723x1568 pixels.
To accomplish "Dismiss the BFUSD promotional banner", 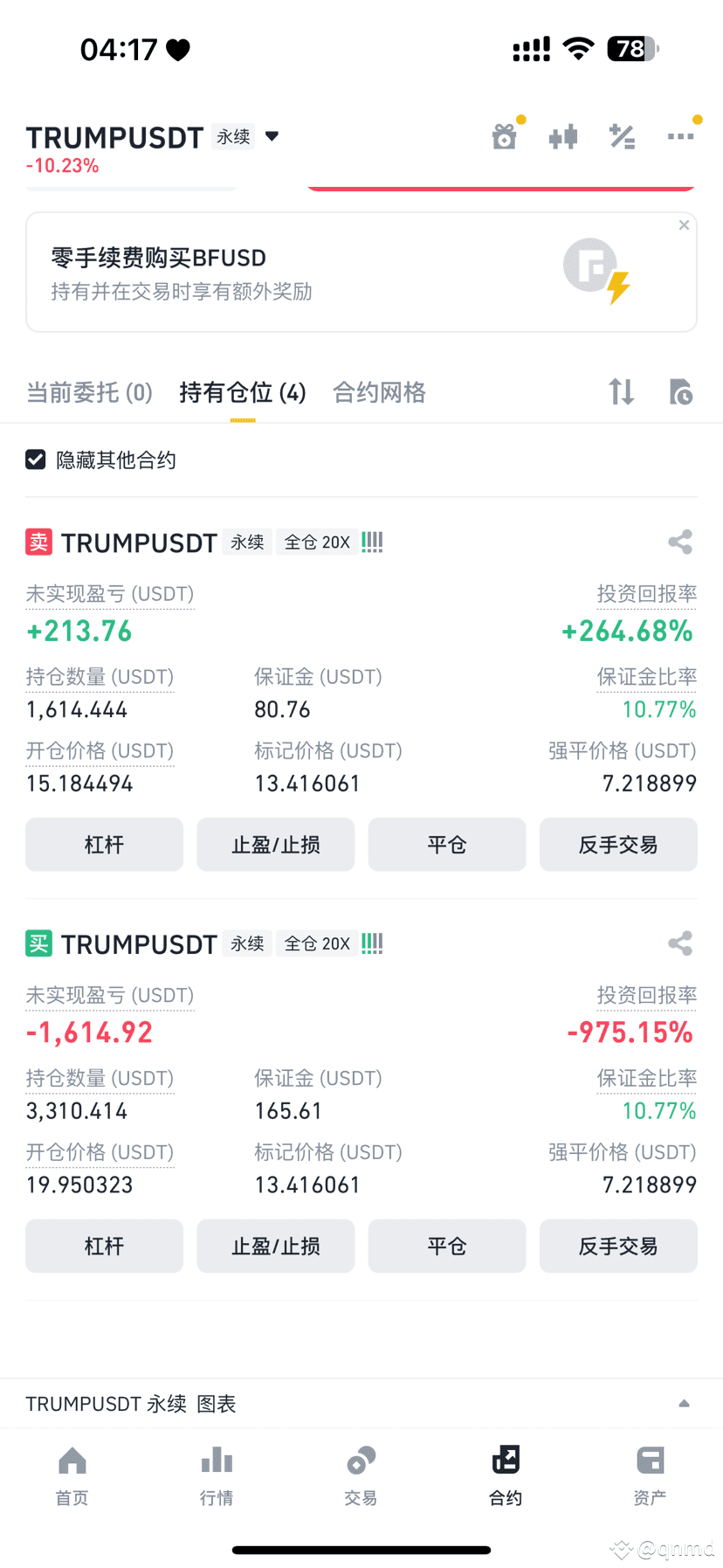I will [684, 224].
